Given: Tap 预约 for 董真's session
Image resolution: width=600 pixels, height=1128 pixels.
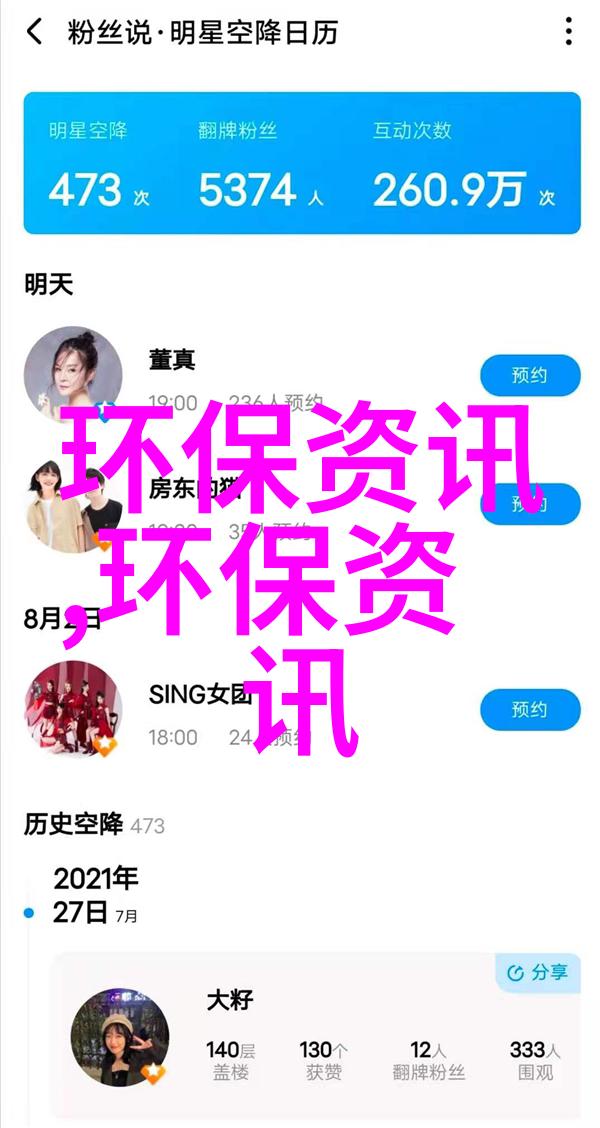Looking at the screenshot, I should [530, 377].
